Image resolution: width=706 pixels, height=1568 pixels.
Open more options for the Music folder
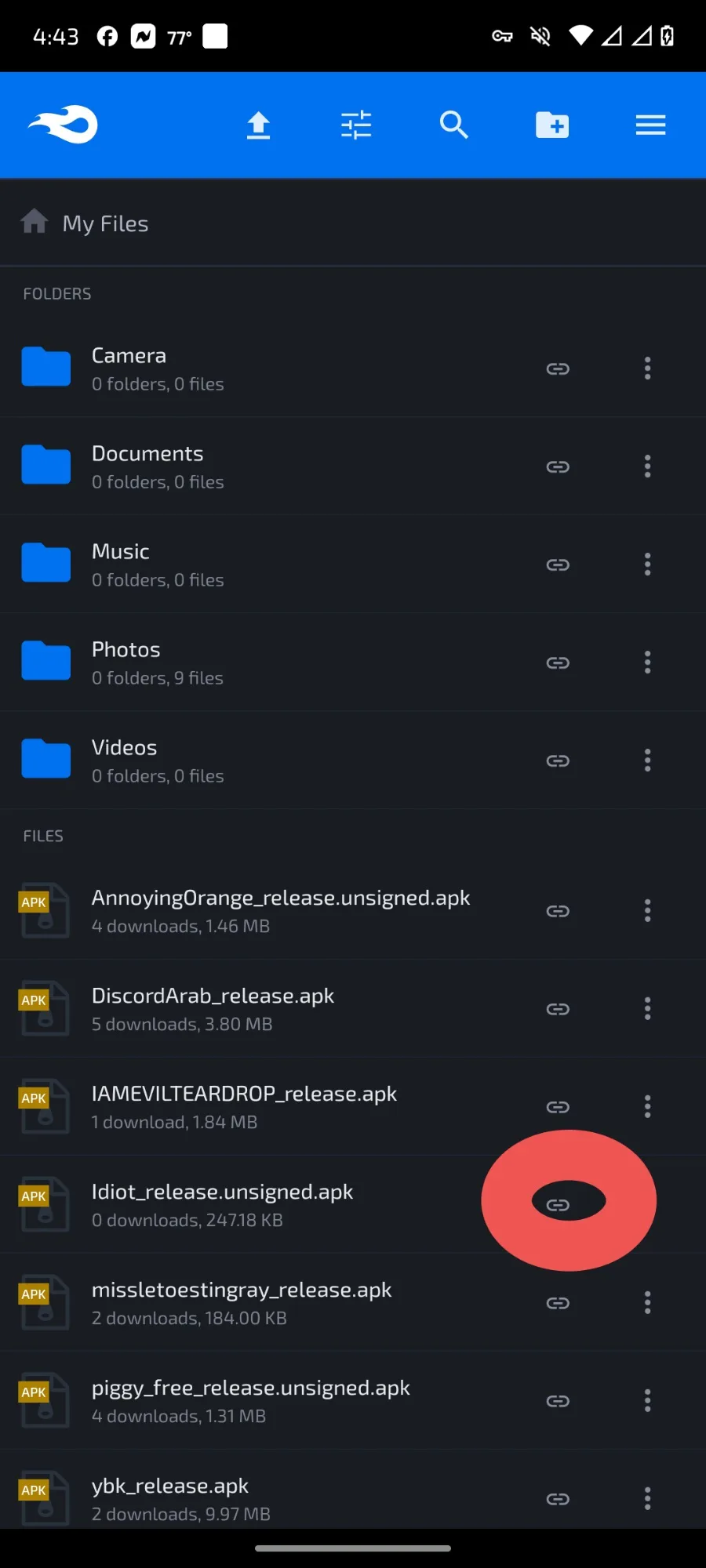coord(647,564)
